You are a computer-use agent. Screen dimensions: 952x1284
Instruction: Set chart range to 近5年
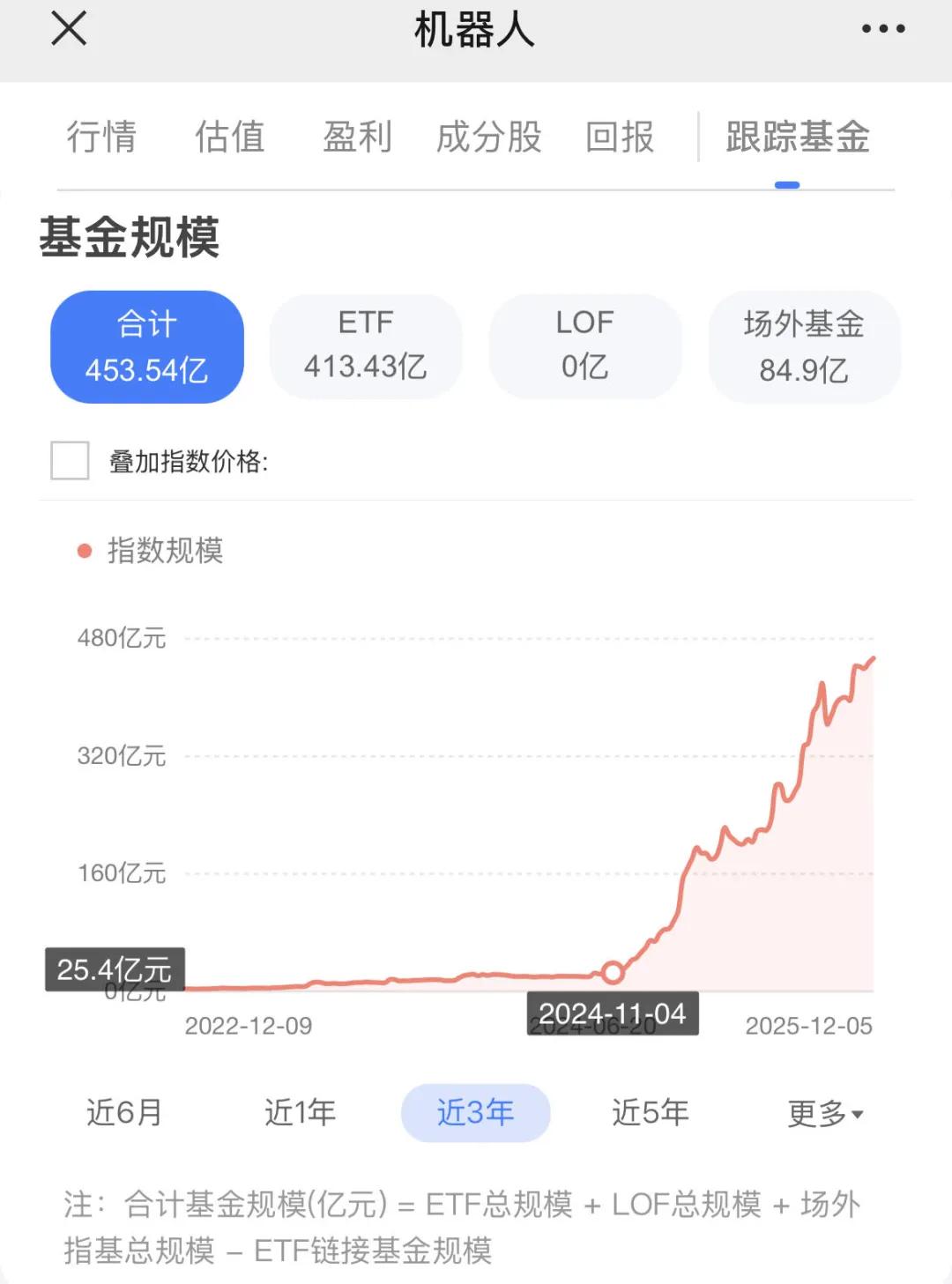[651, 1112]
